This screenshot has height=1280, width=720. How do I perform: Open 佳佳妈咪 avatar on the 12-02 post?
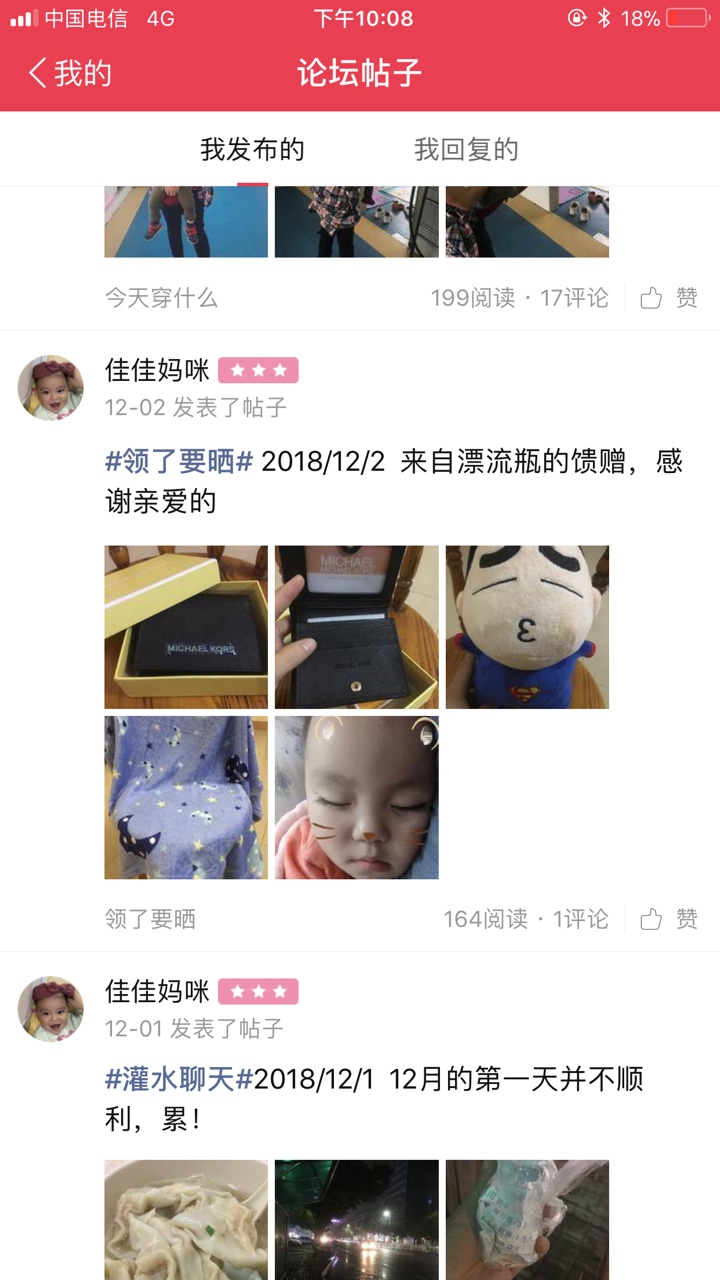pyautogui.click(x=51, y=388)
